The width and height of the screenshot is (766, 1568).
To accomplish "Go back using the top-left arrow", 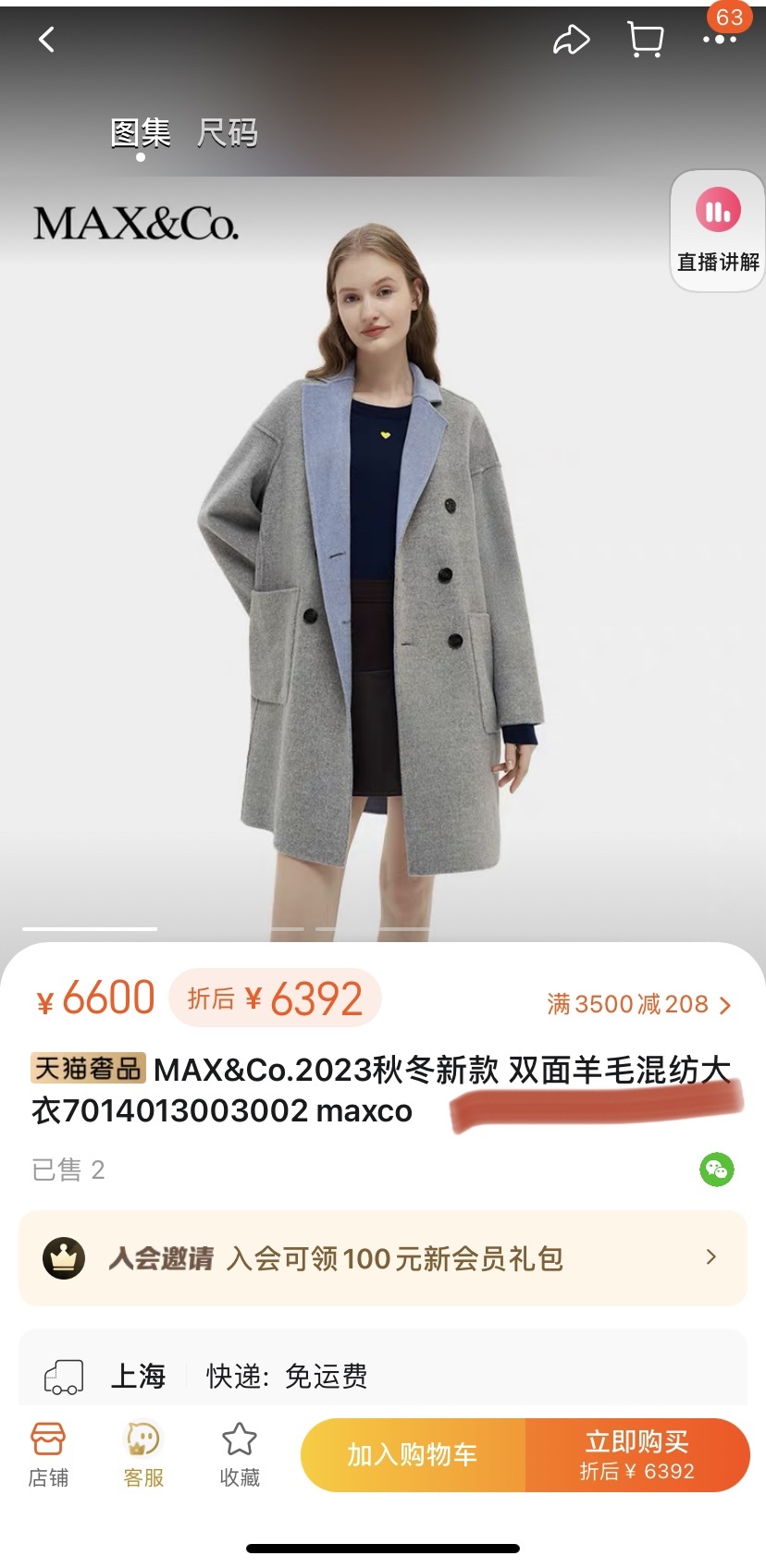I will click(x=47, y=40).
